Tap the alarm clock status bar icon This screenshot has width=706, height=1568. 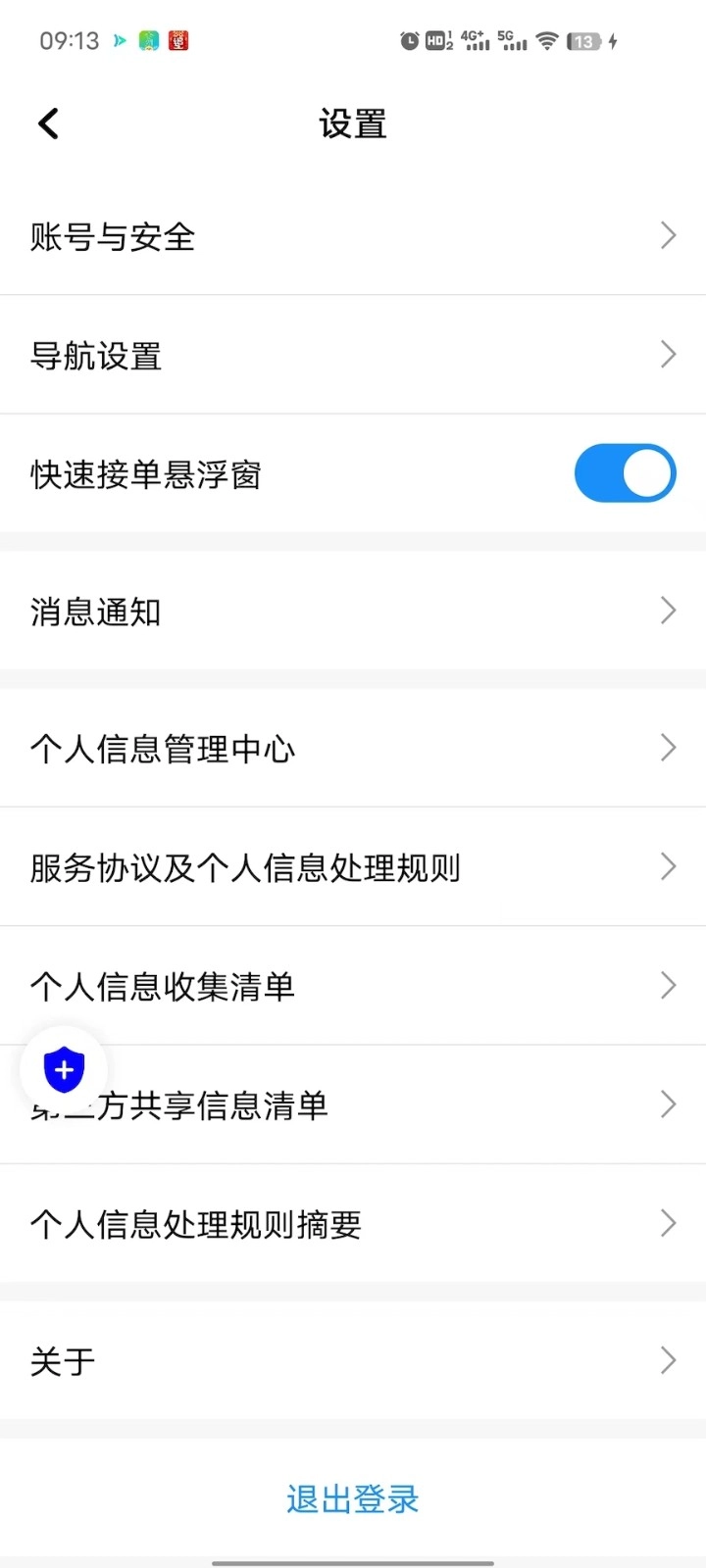click(x=409, y=40)
